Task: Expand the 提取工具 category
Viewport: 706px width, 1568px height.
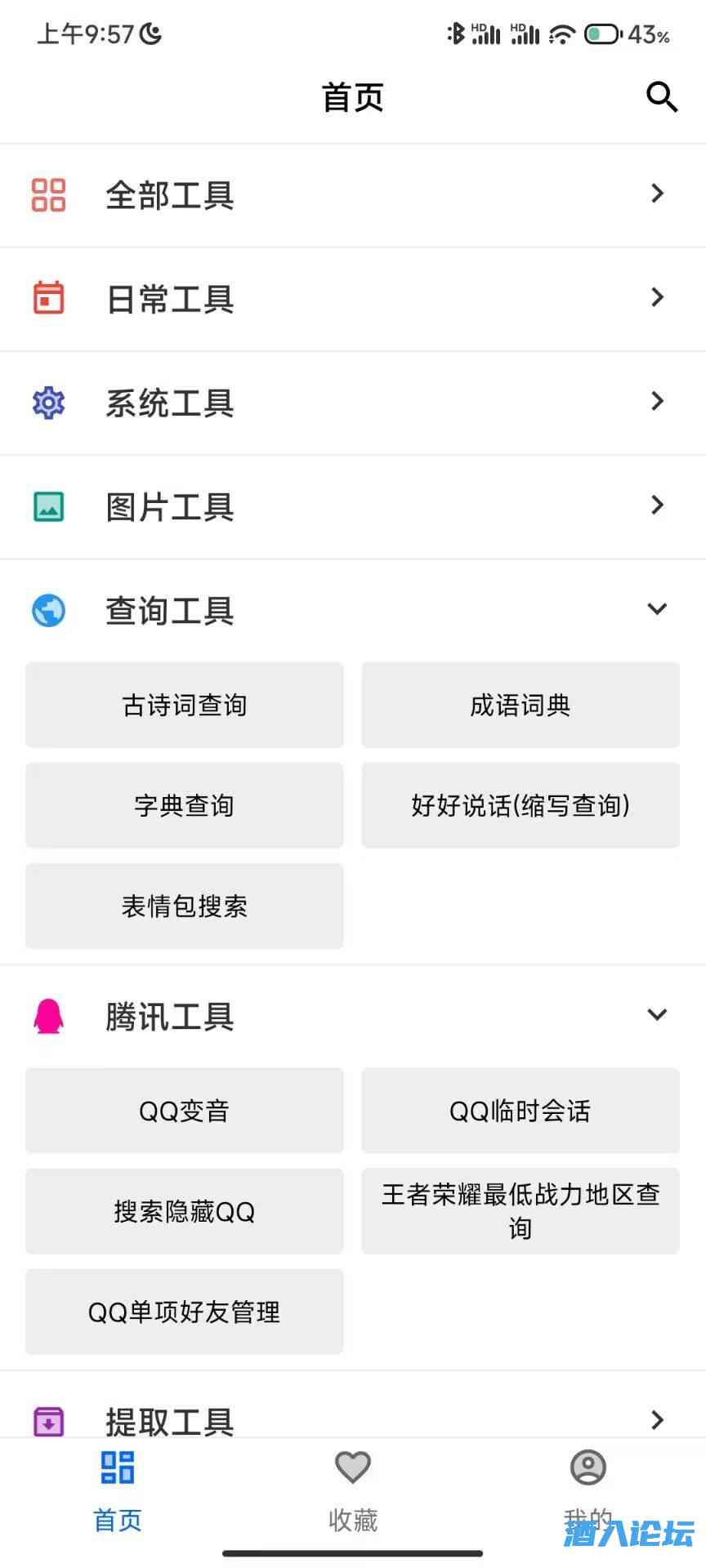Action: pos(353,1419)
